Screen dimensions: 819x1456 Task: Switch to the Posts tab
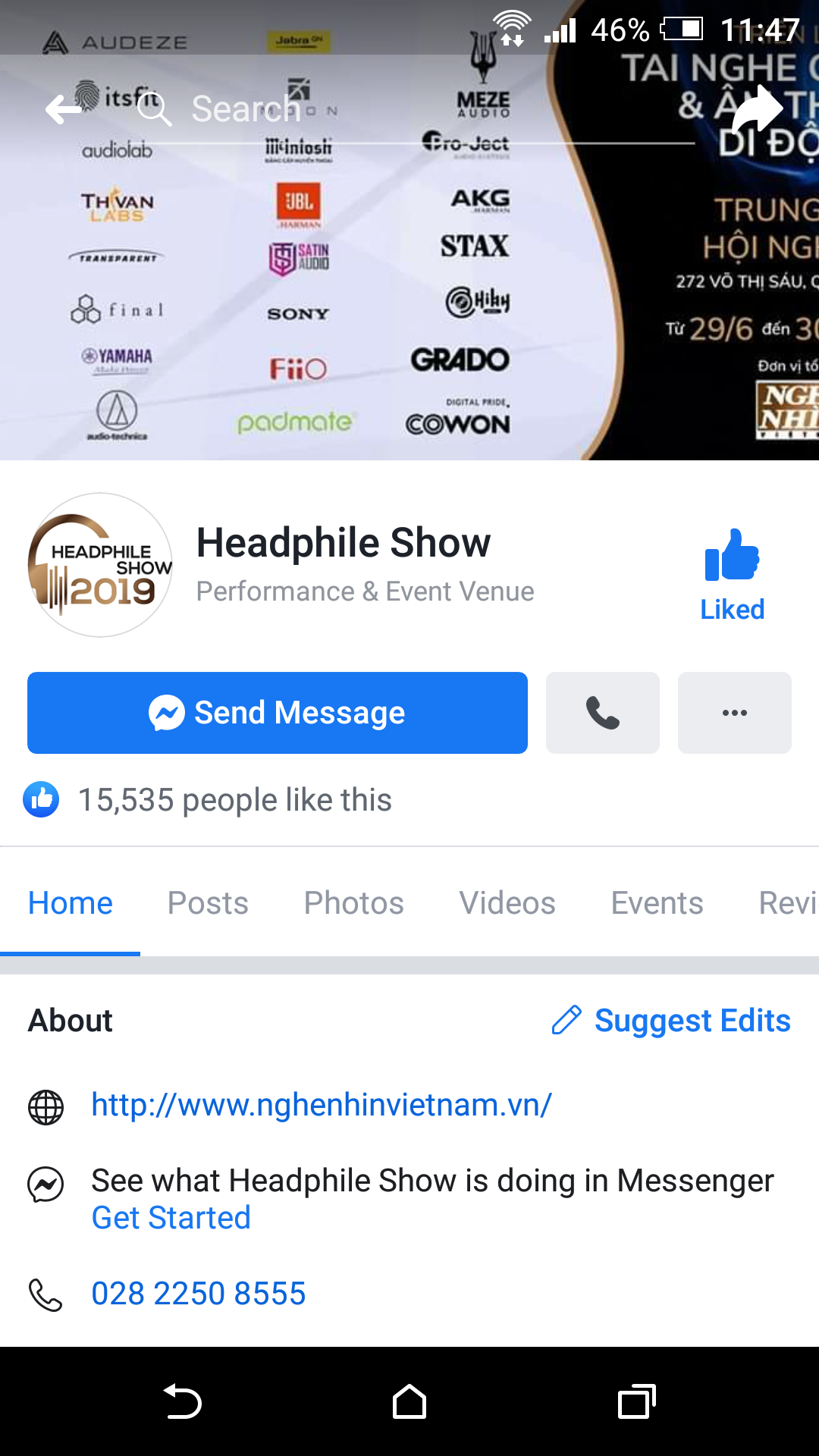(x=208, y=903)
